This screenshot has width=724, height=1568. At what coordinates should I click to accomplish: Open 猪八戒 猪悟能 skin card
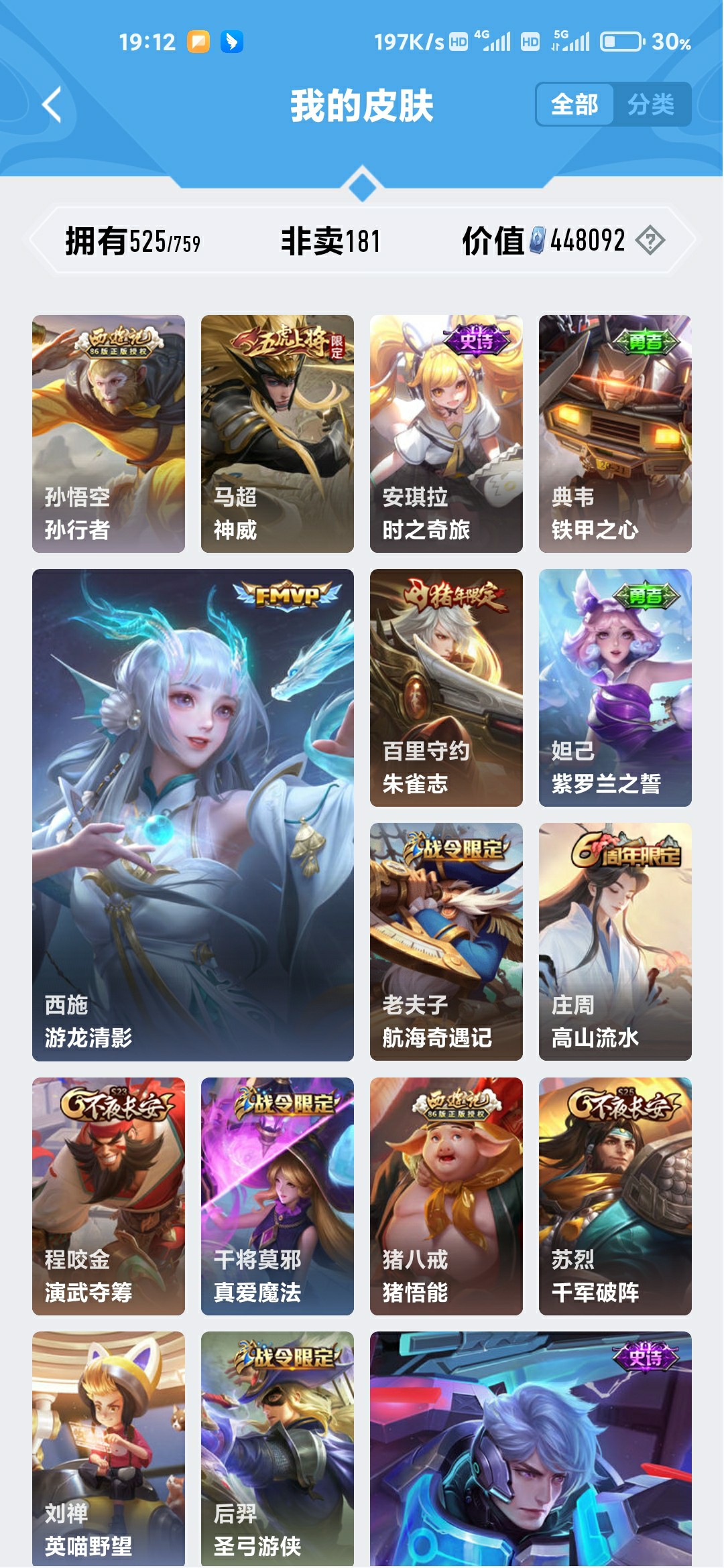(x=446, y=1196)
